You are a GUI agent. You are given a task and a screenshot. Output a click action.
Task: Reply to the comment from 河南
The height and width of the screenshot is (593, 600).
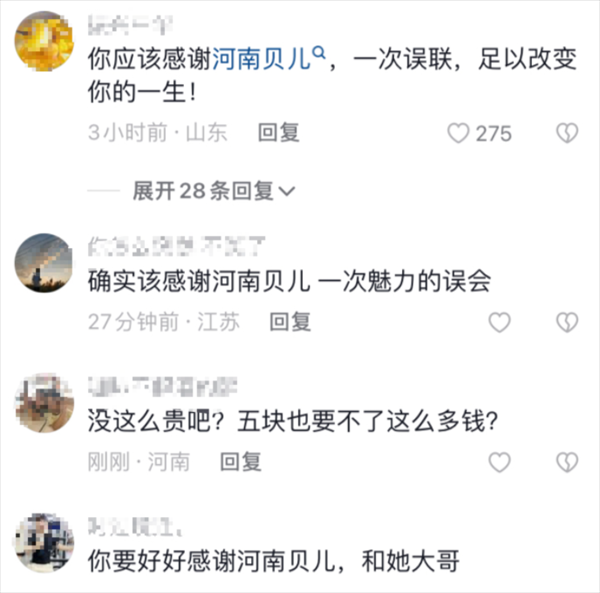pos(241,461)
